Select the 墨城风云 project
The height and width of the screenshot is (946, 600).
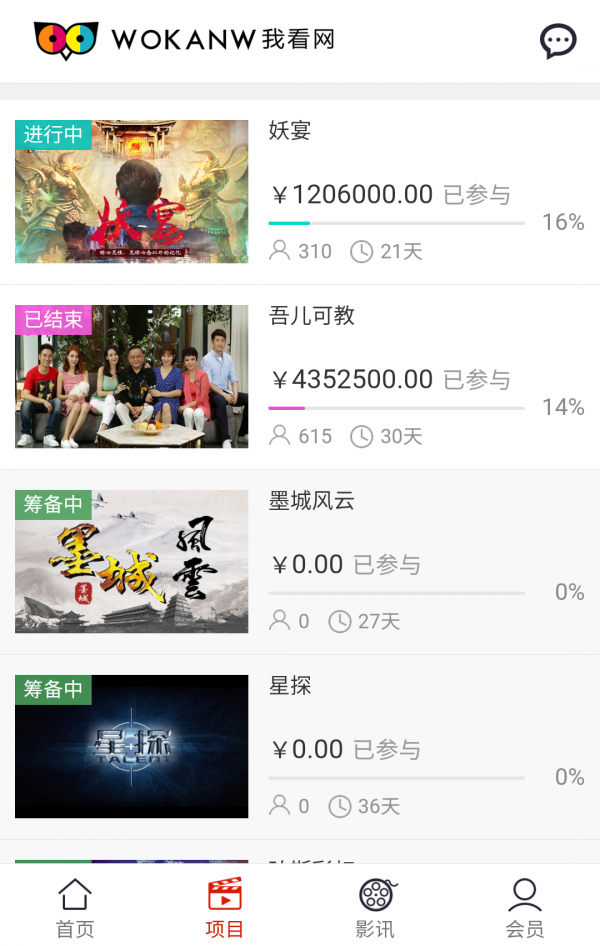pos(300,562)
